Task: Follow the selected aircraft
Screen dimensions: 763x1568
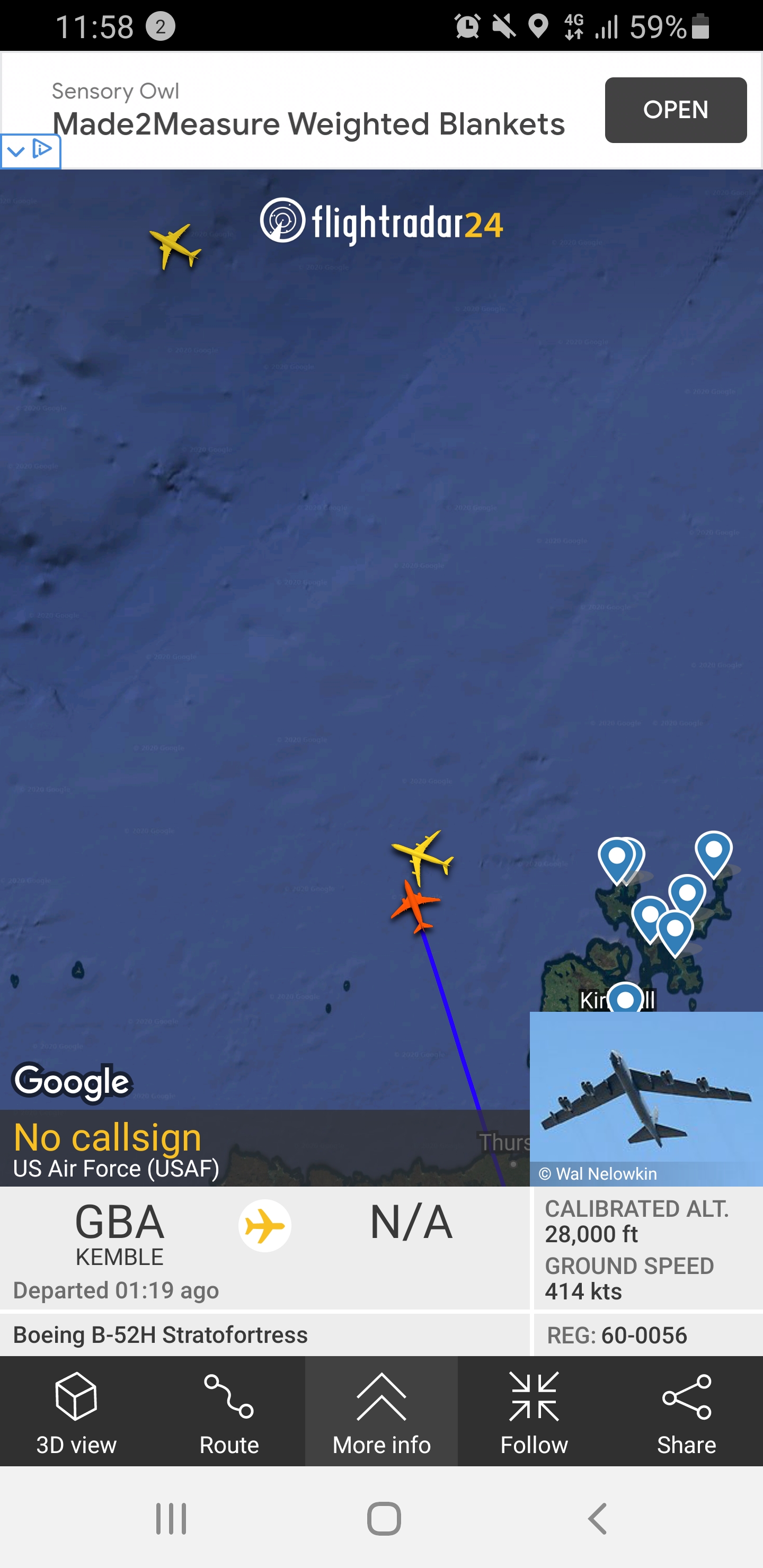Action: coord(534,1413)
